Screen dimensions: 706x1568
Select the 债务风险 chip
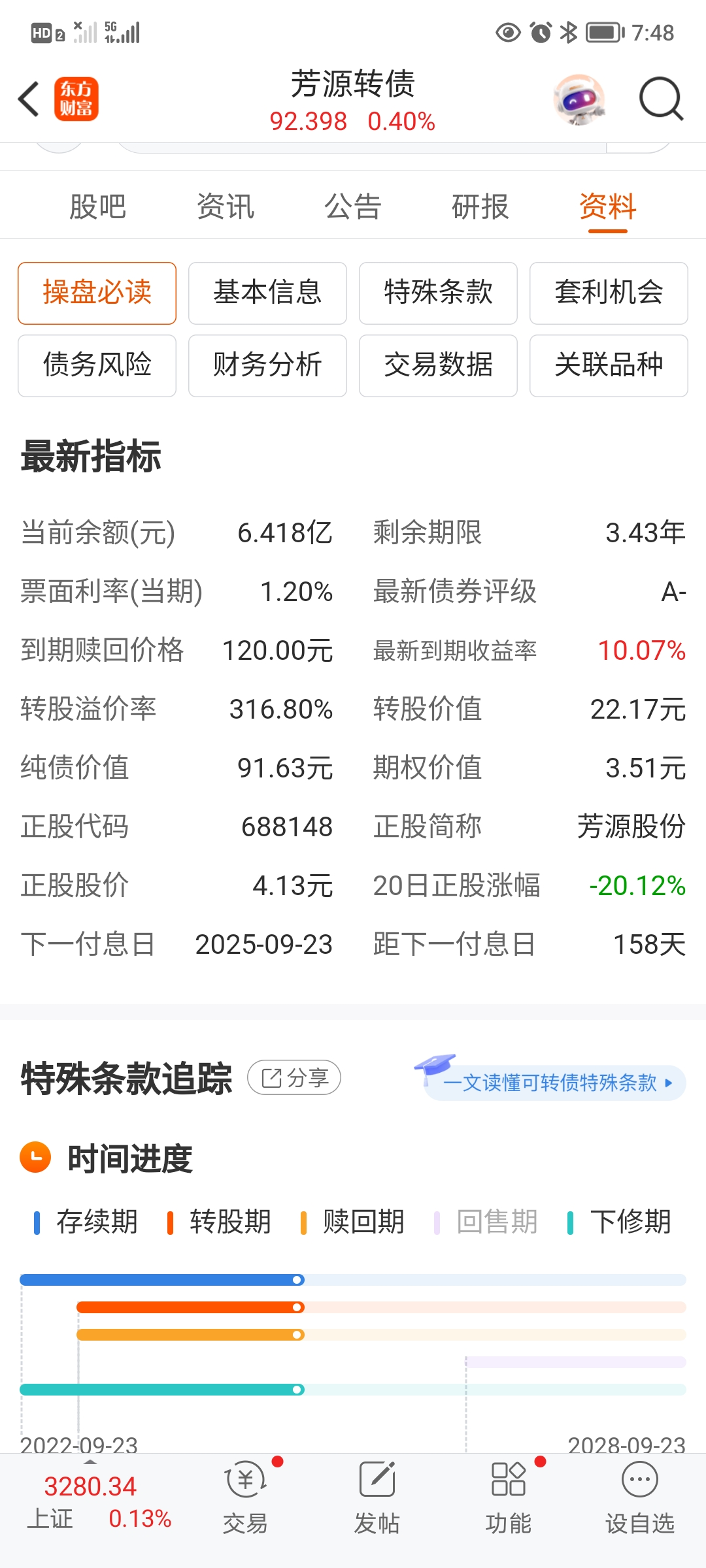click(x=97, y=365)
